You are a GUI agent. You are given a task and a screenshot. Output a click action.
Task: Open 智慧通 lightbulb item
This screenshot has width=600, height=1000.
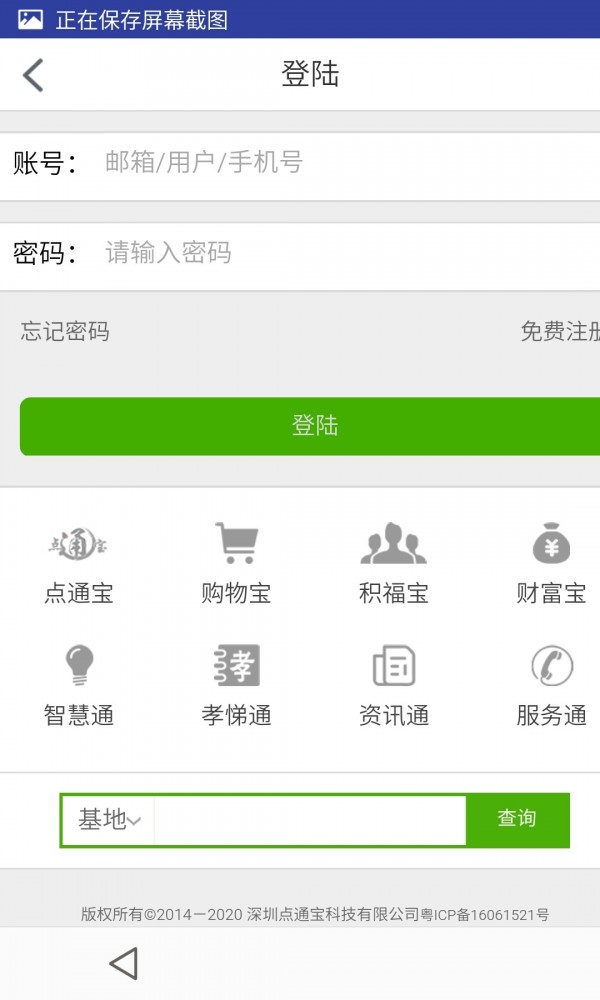tap(79, 686)
